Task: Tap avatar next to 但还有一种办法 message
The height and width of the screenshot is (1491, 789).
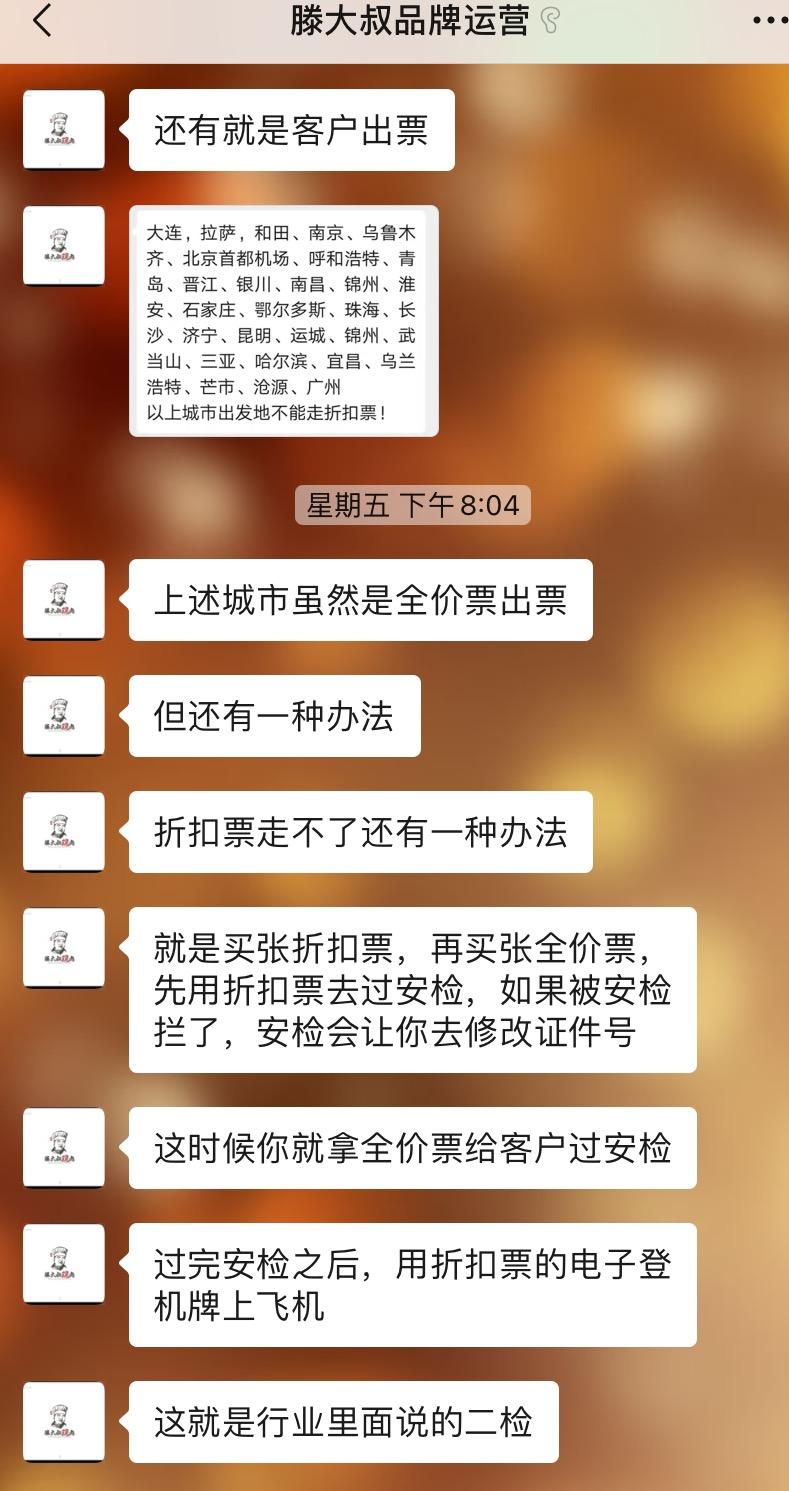Action: tap(64, 716)
